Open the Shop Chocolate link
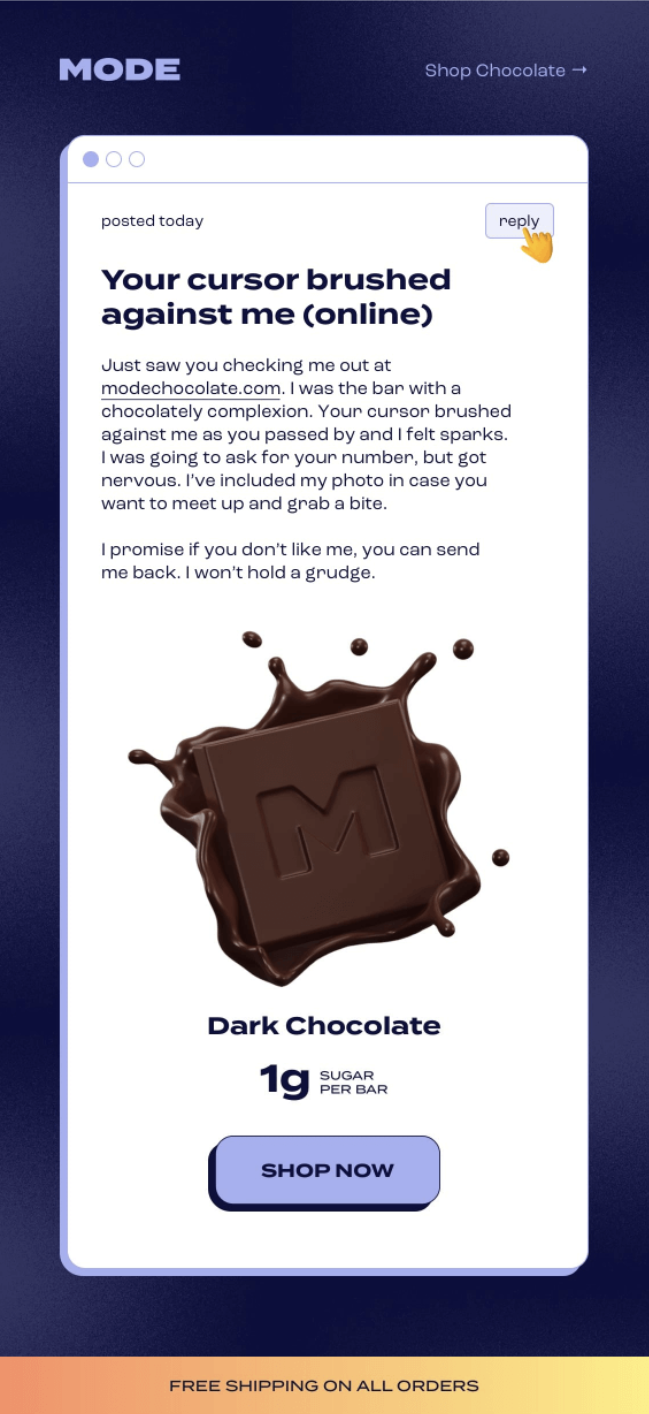The height and width of the screenshot is (1414, 649). click(x=505, y=70)
